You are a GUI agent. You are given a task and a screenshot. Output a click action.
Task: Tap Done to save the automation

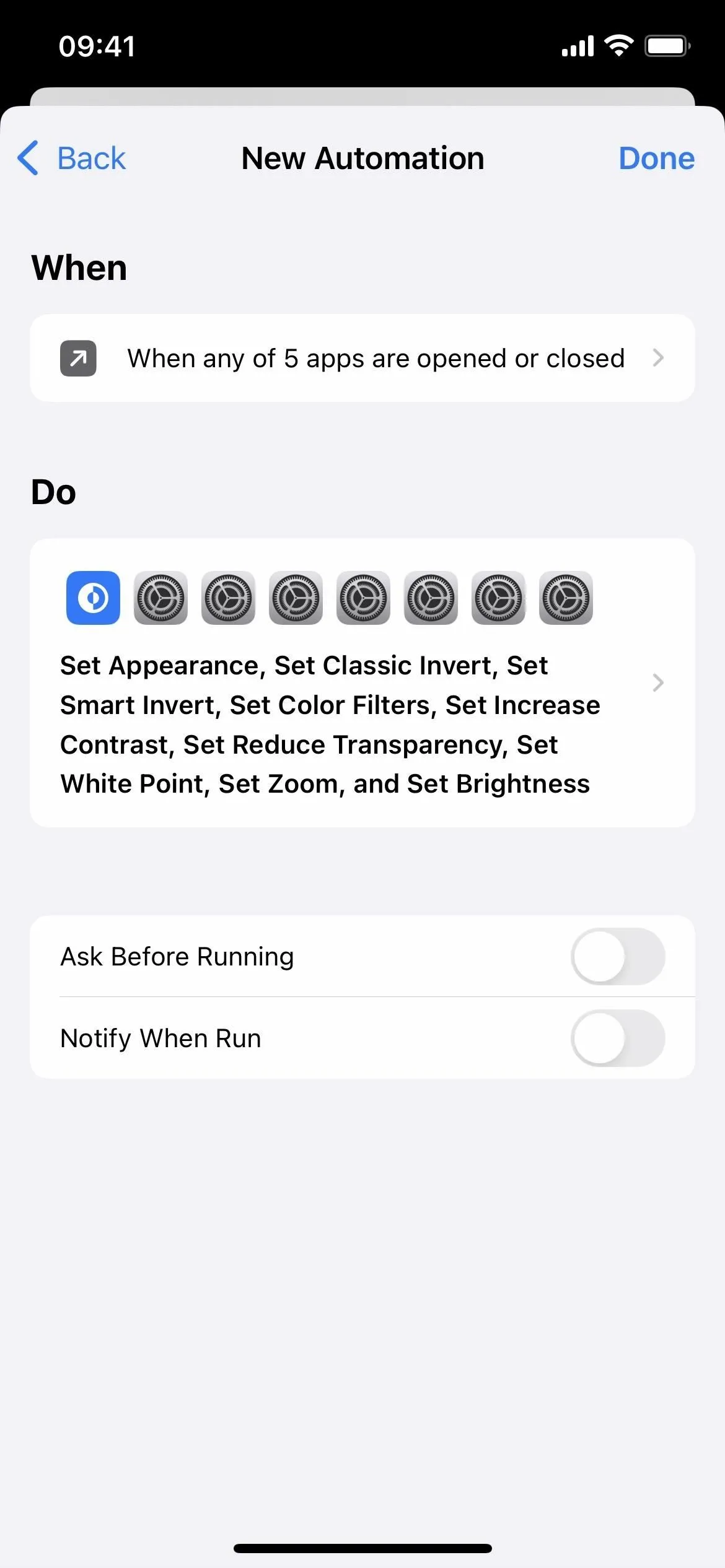pyautogui.click(x=656, y=158)
